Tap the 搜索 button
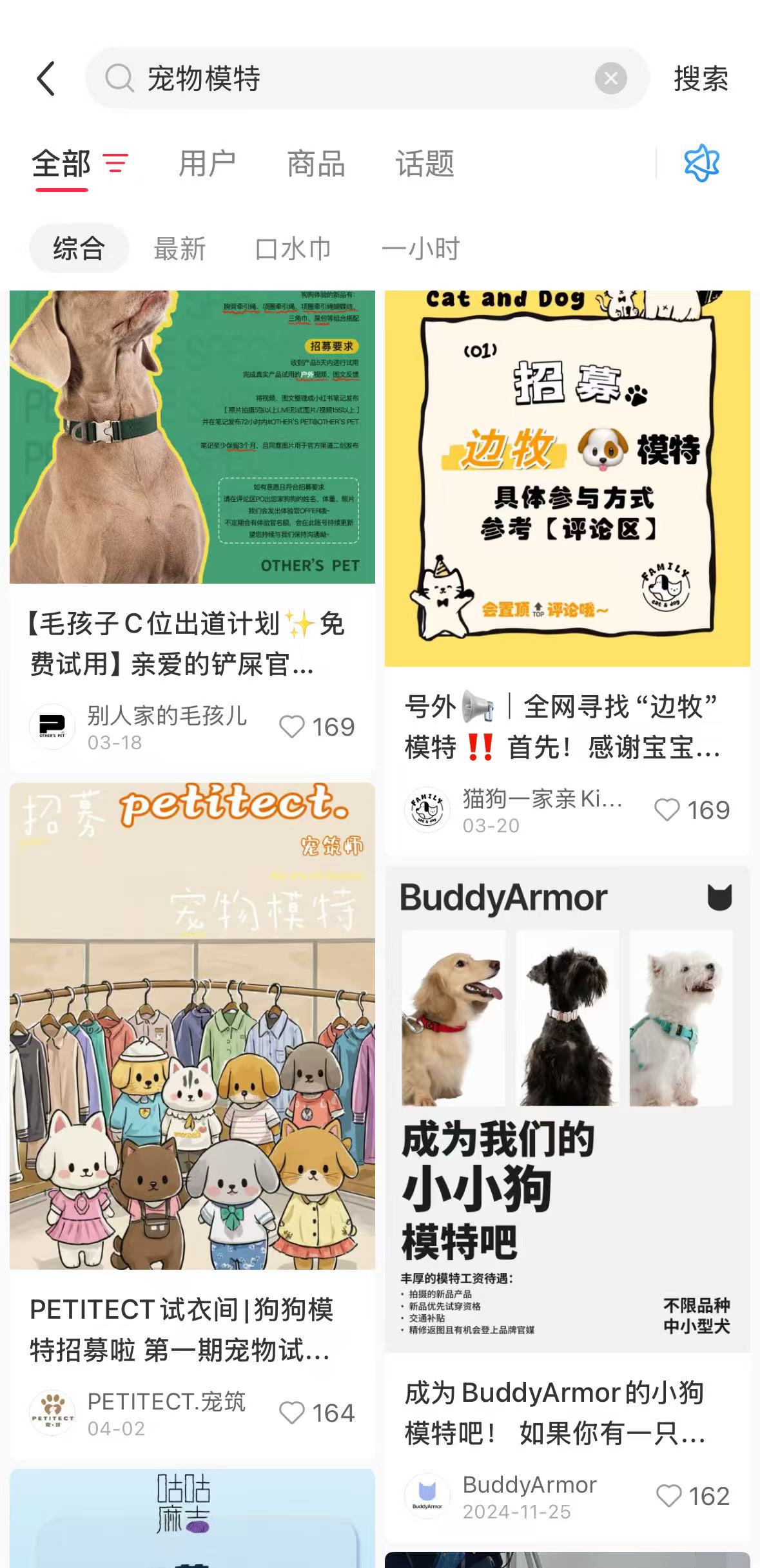Viewport: 760px width, 1568px height. [x=701, y=79]
